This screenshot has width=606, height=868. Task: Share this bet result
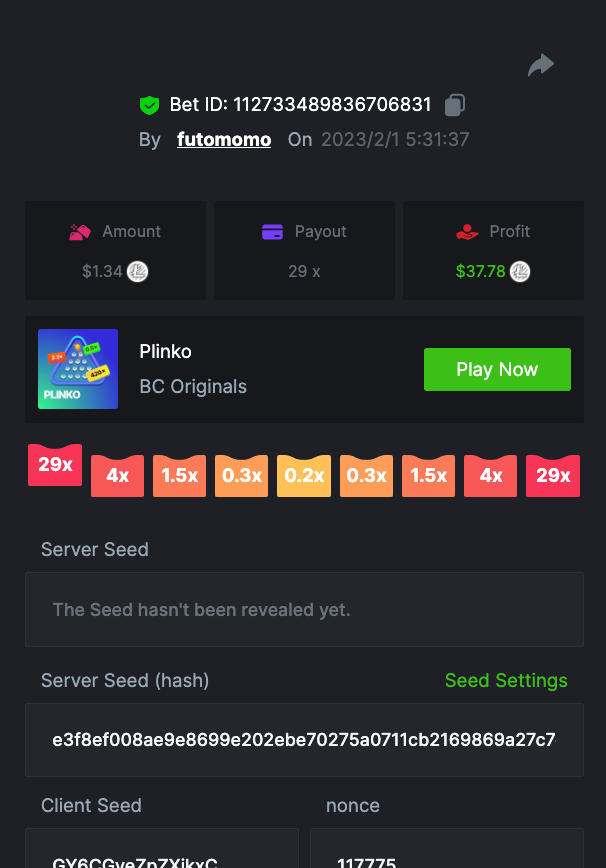click(x=541, y=66)
